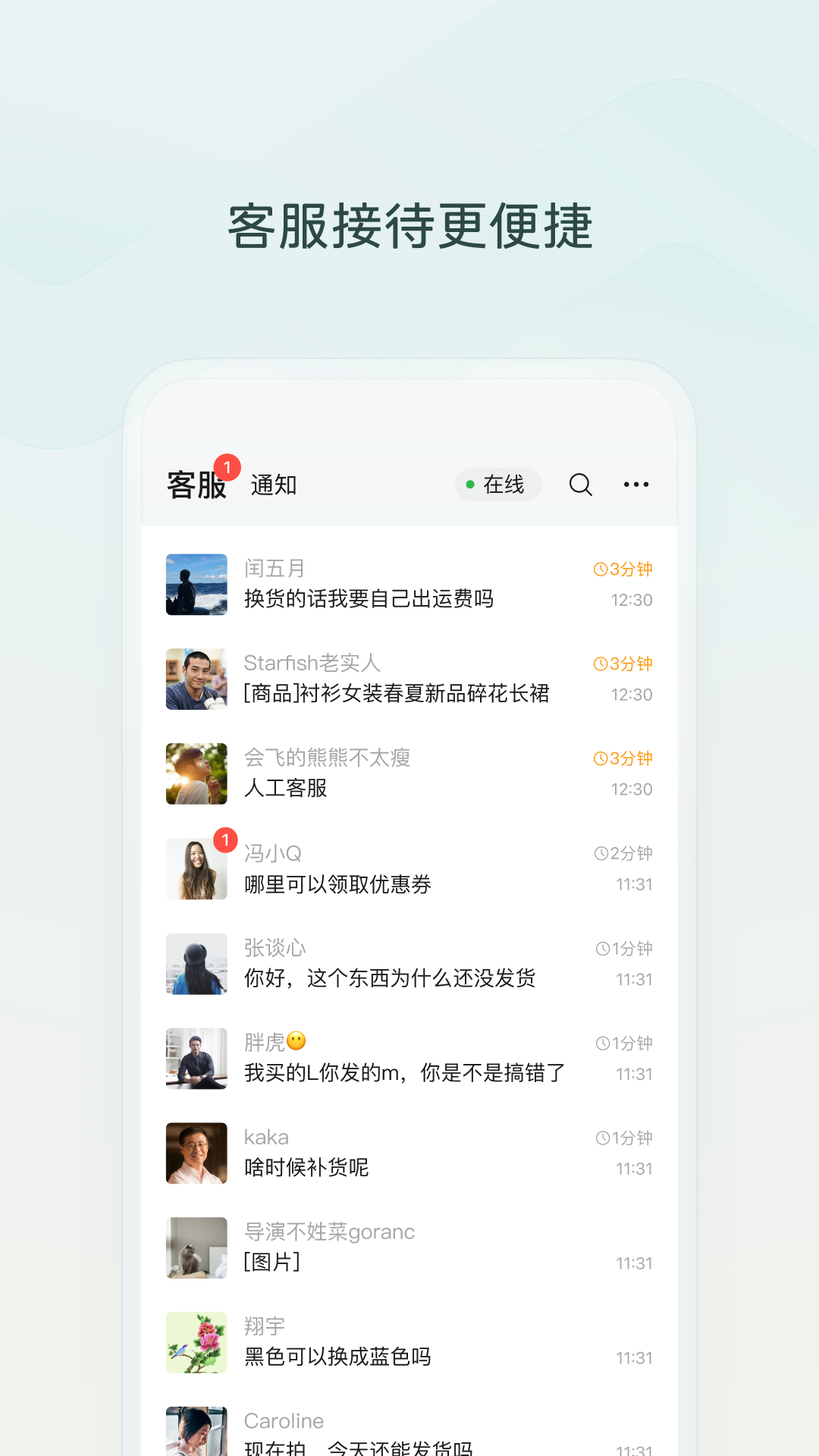Switch to the 通知 tab
Image resolution: width=819 pixels, height=1456 pixels.
click(274, 485)
